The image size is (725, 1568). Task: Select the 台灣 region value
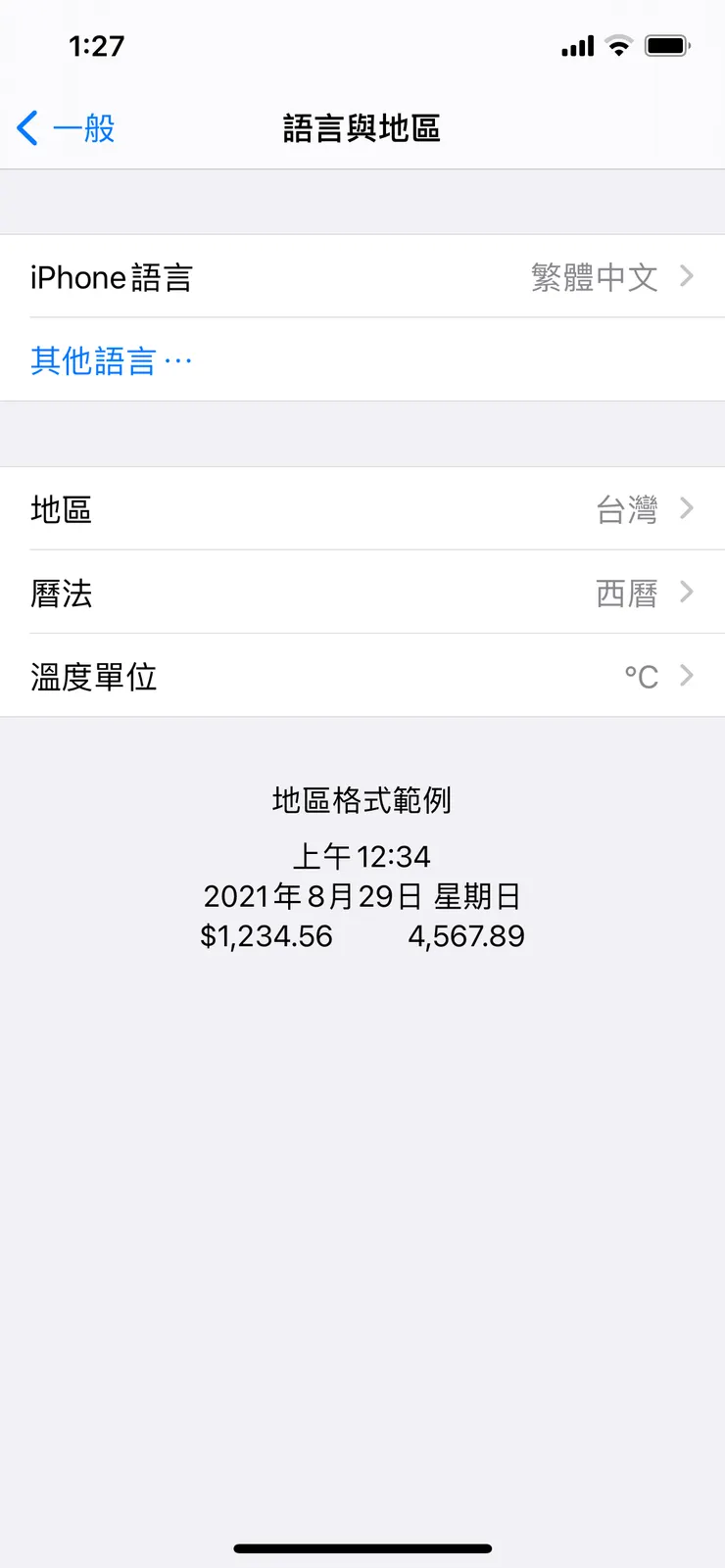click(625, 508)
